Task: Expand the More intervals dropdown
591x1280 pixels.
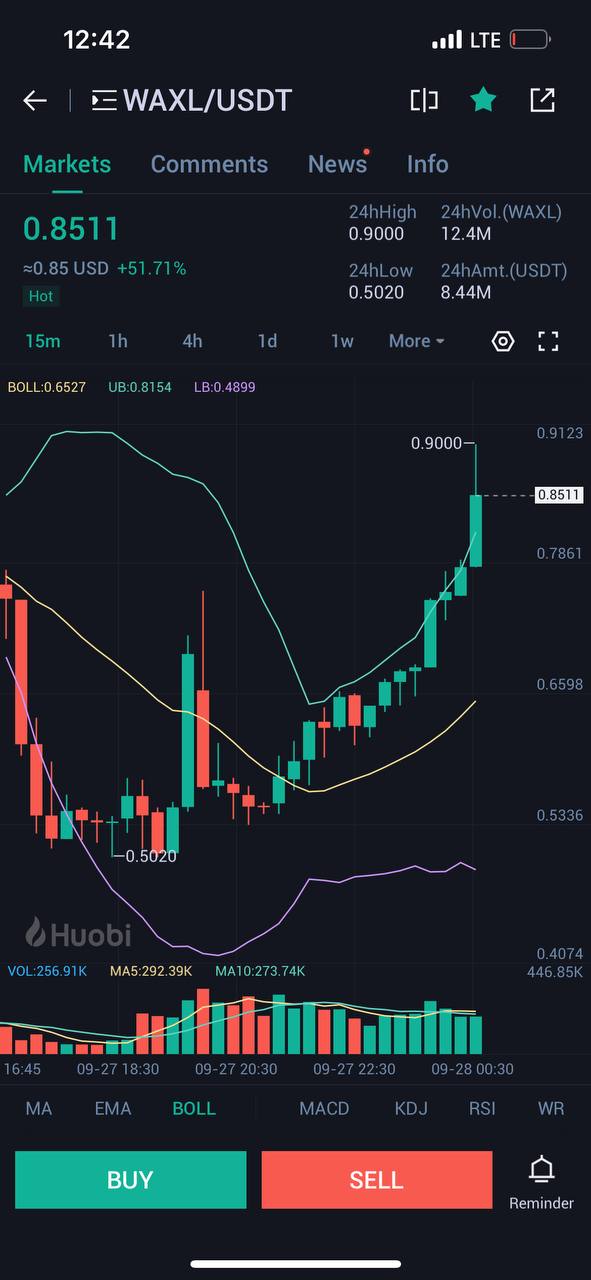Action: pyautogui.click(x=416, y=341)
